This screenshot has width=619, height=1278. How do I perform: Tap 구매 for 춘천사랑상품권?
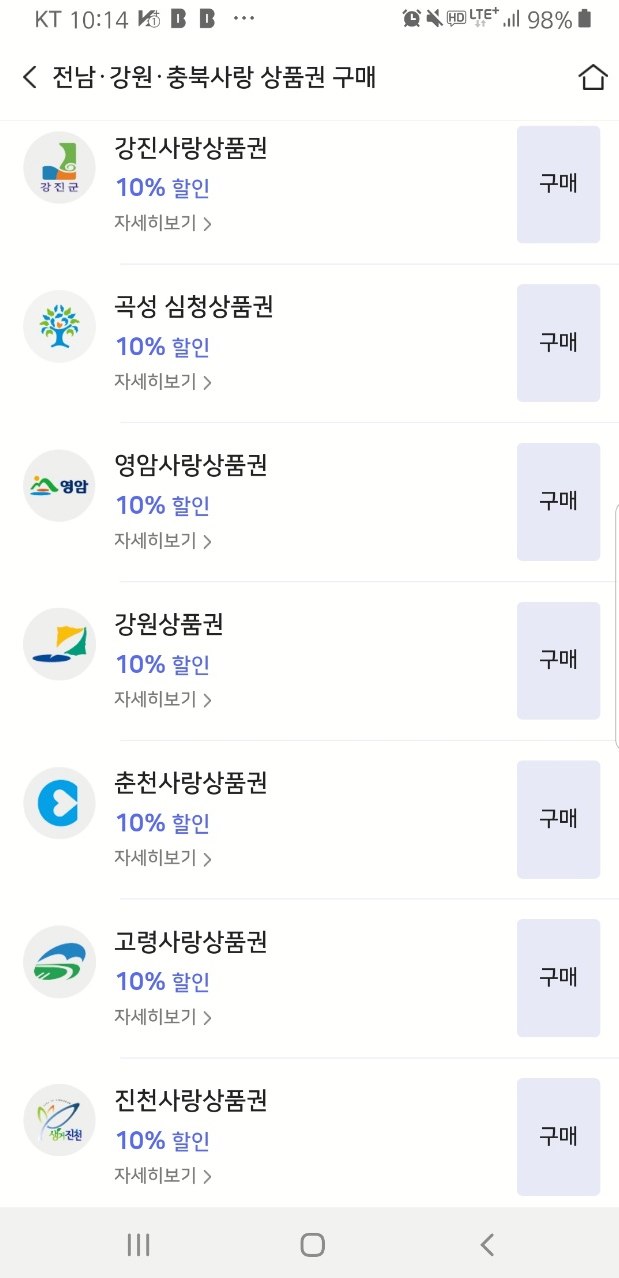558,819
